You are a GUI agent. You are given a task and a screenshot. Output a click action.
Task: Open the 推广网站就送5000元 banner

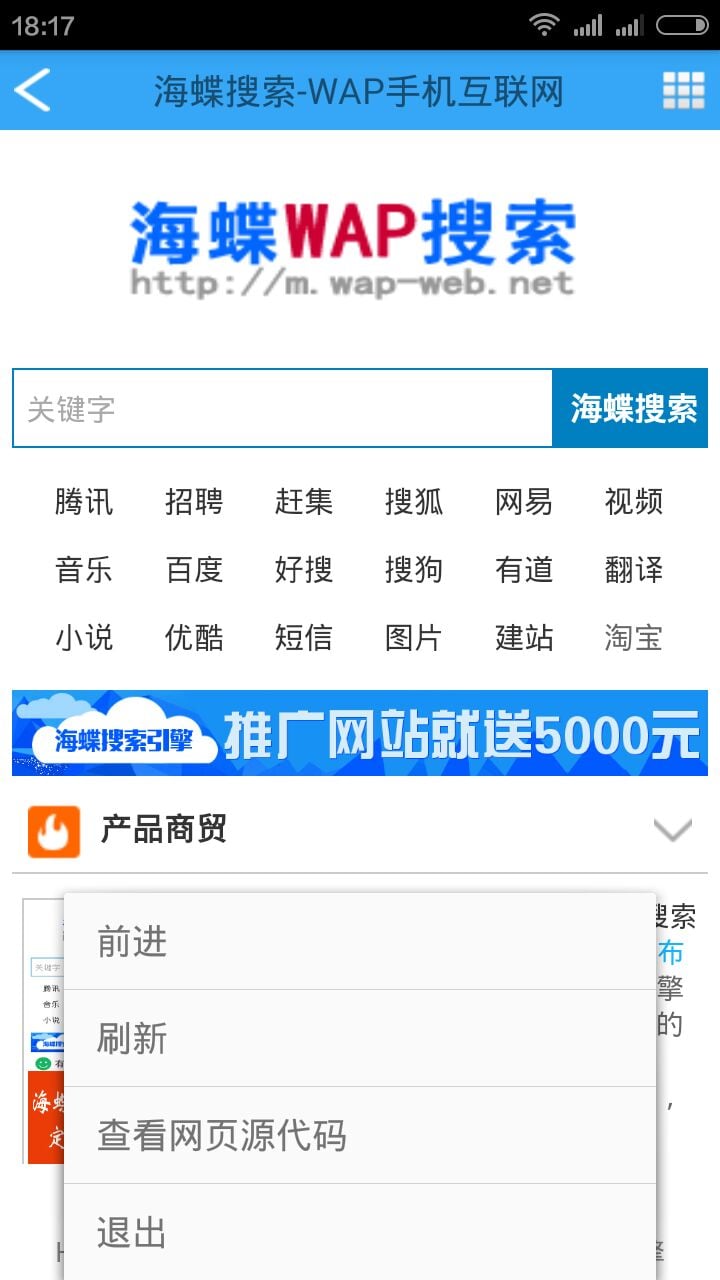click(x=360, y=733)
